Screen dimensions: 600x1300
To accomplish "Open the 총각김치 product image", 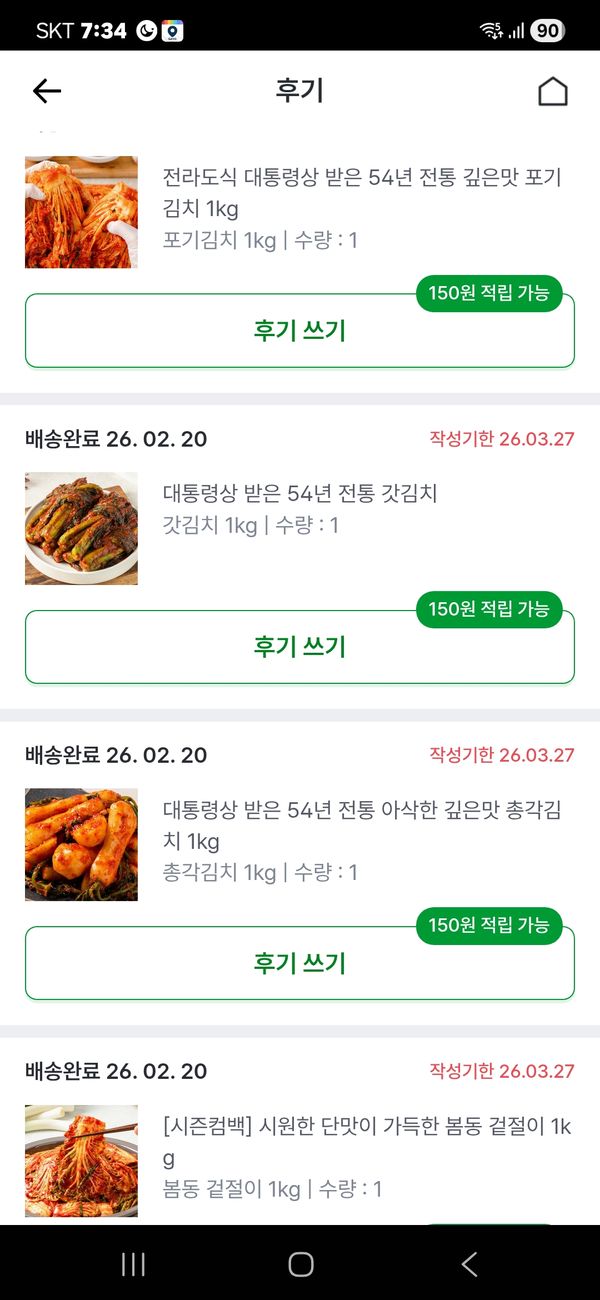I will tap(81, 844).
